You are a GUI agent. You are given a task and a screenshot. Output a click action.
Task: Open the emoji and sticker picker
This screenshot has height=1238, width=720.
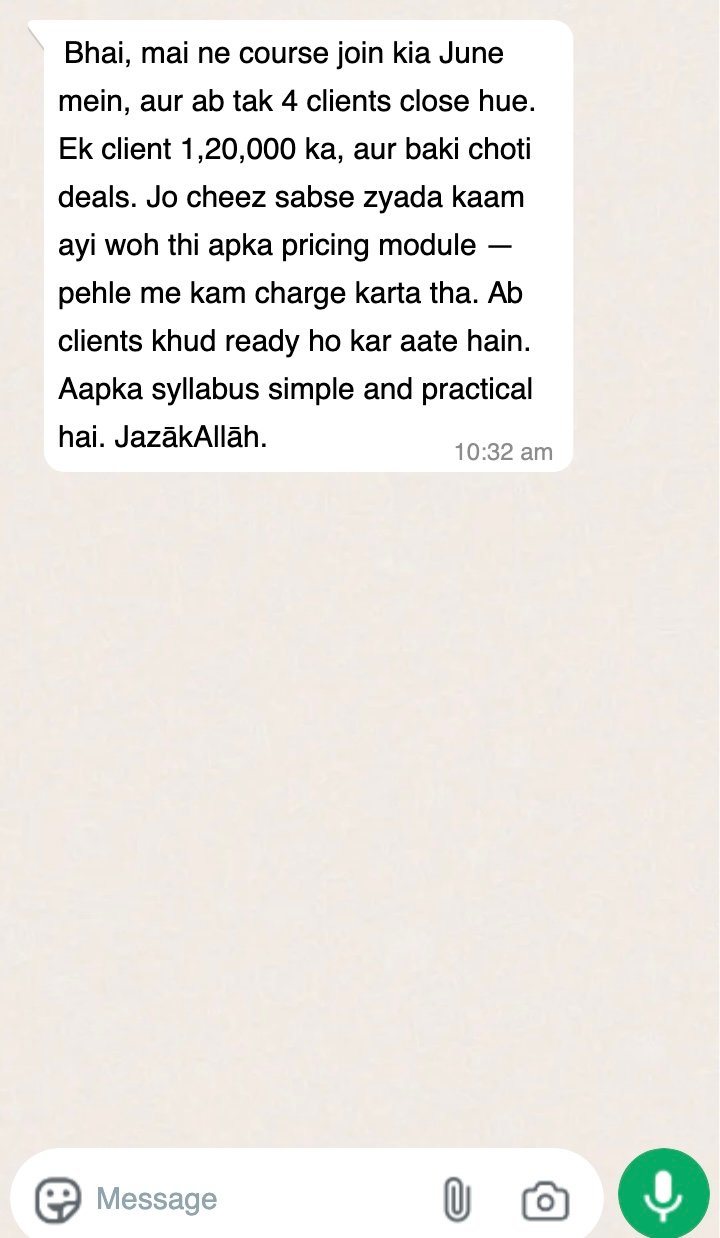pos(58,1199)
